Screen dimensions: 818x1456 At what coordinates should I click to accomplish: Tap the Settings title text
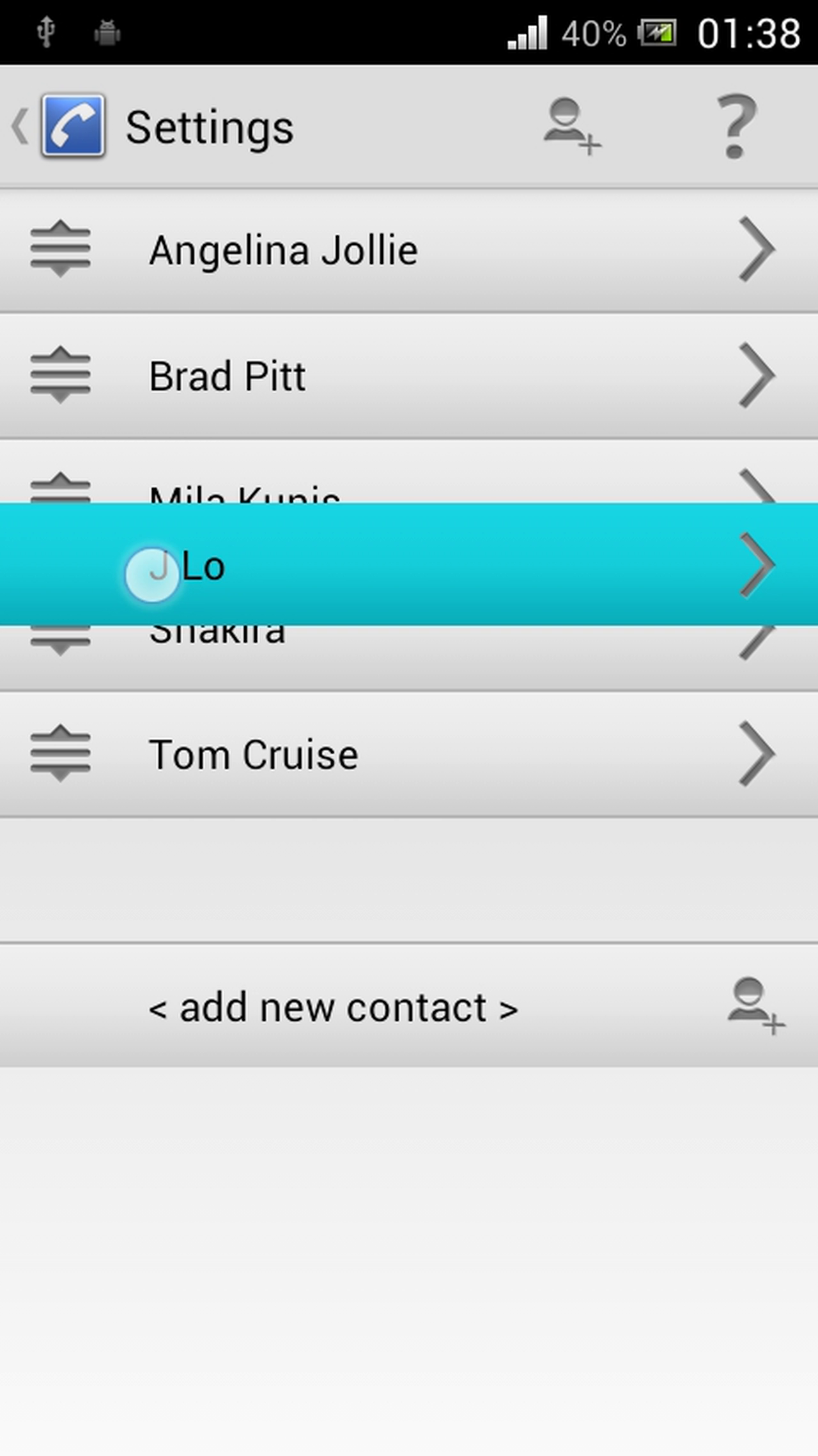(x=210, y=126)
